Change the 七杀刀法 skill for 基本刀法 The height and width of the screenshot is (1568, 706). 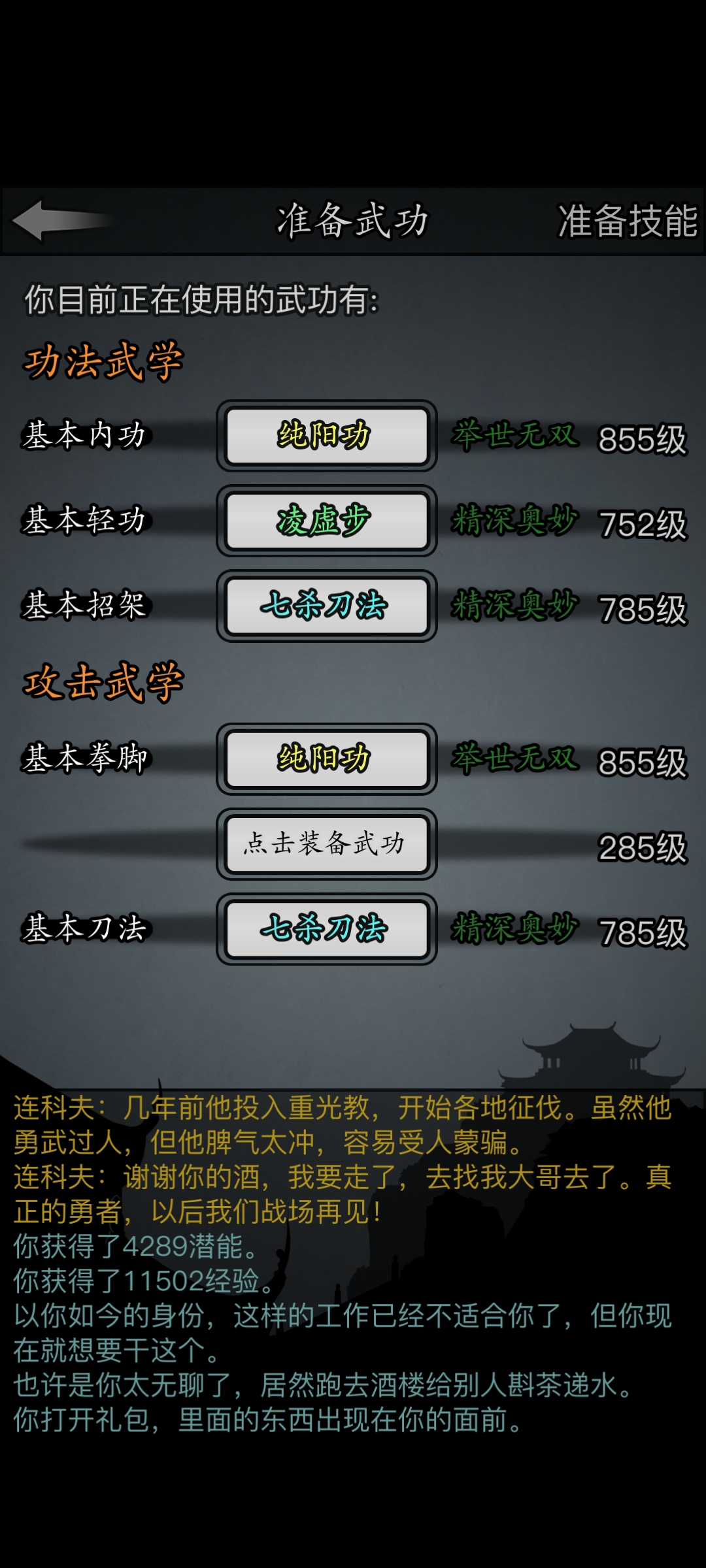tap(326, 929)
